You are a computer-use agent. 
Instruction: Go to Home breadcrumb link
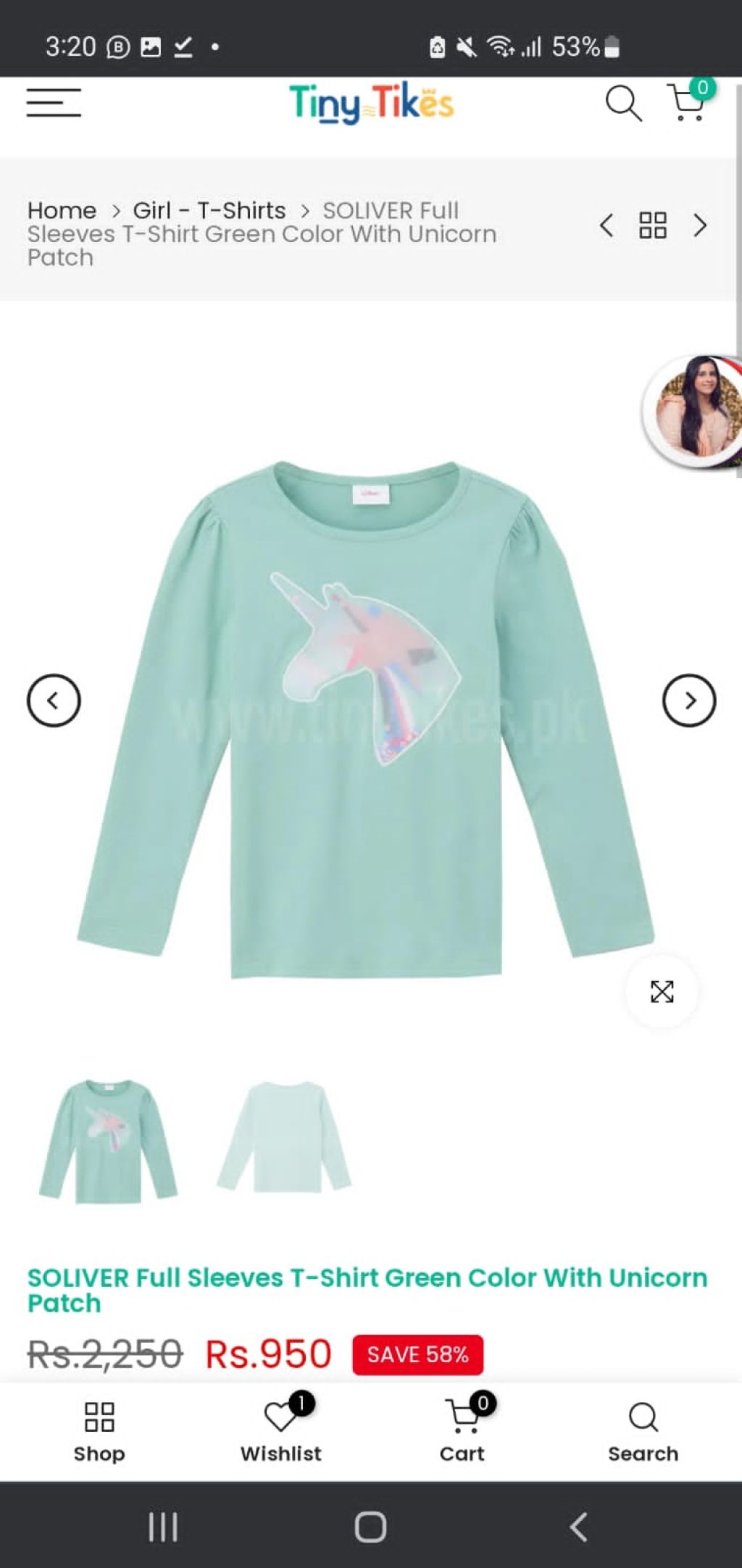(x=62, y=210)
